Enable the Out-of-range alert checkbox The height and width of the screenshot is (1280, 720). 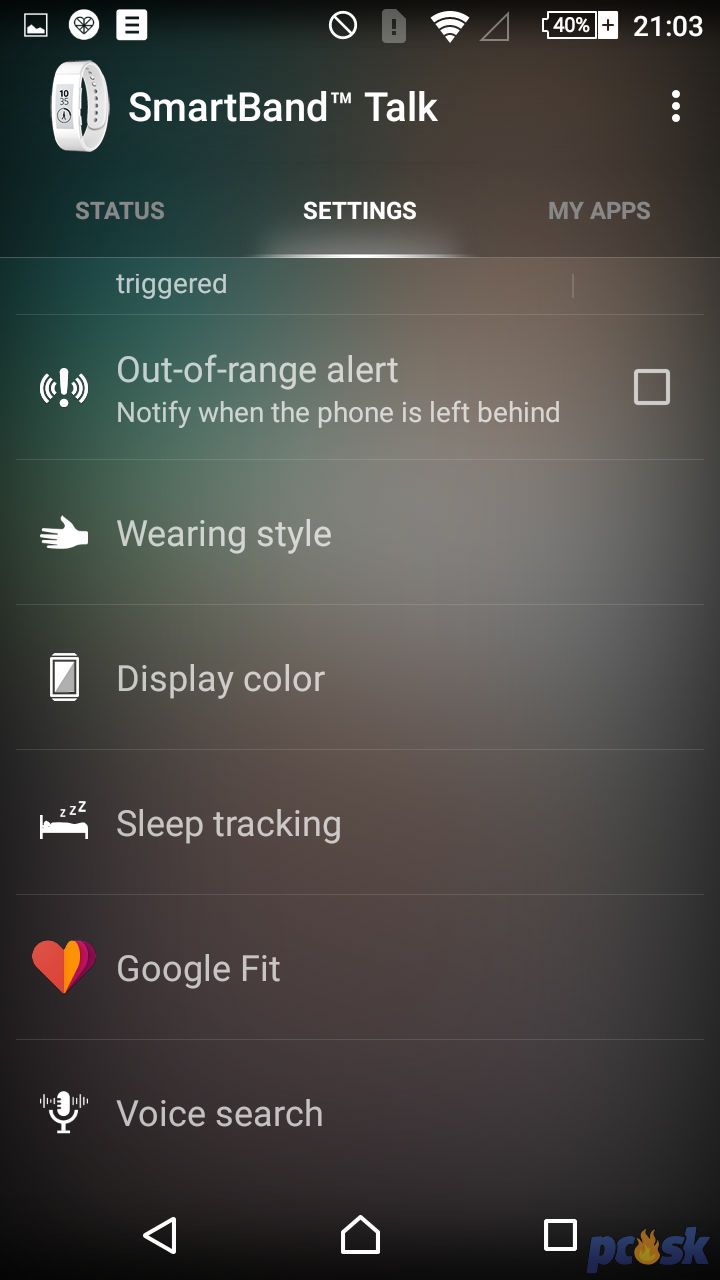click(652, 387)
